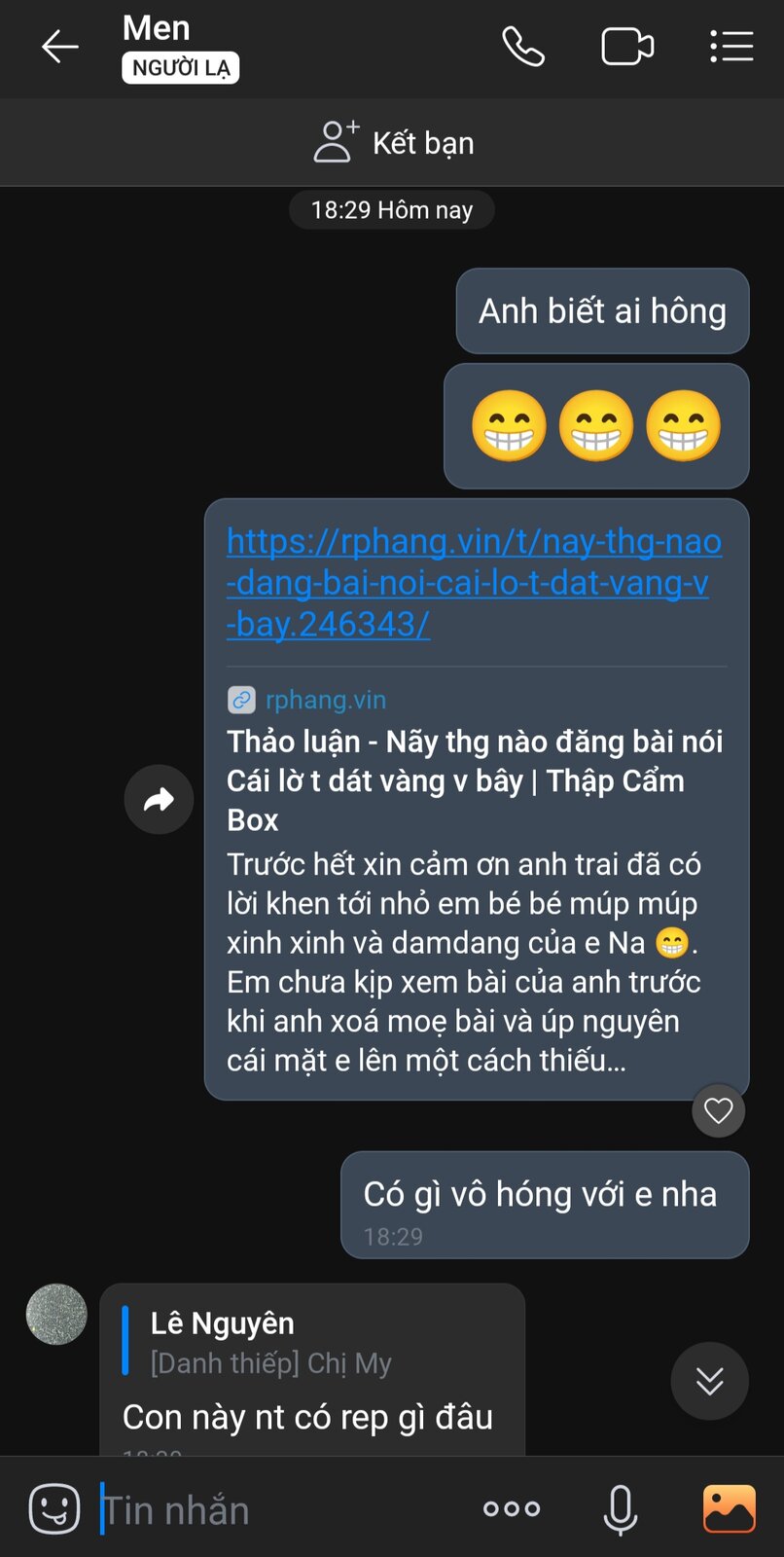Go back using the top-left arrow
Viewport: 784px width, 1557px height.
coord(59,47)
